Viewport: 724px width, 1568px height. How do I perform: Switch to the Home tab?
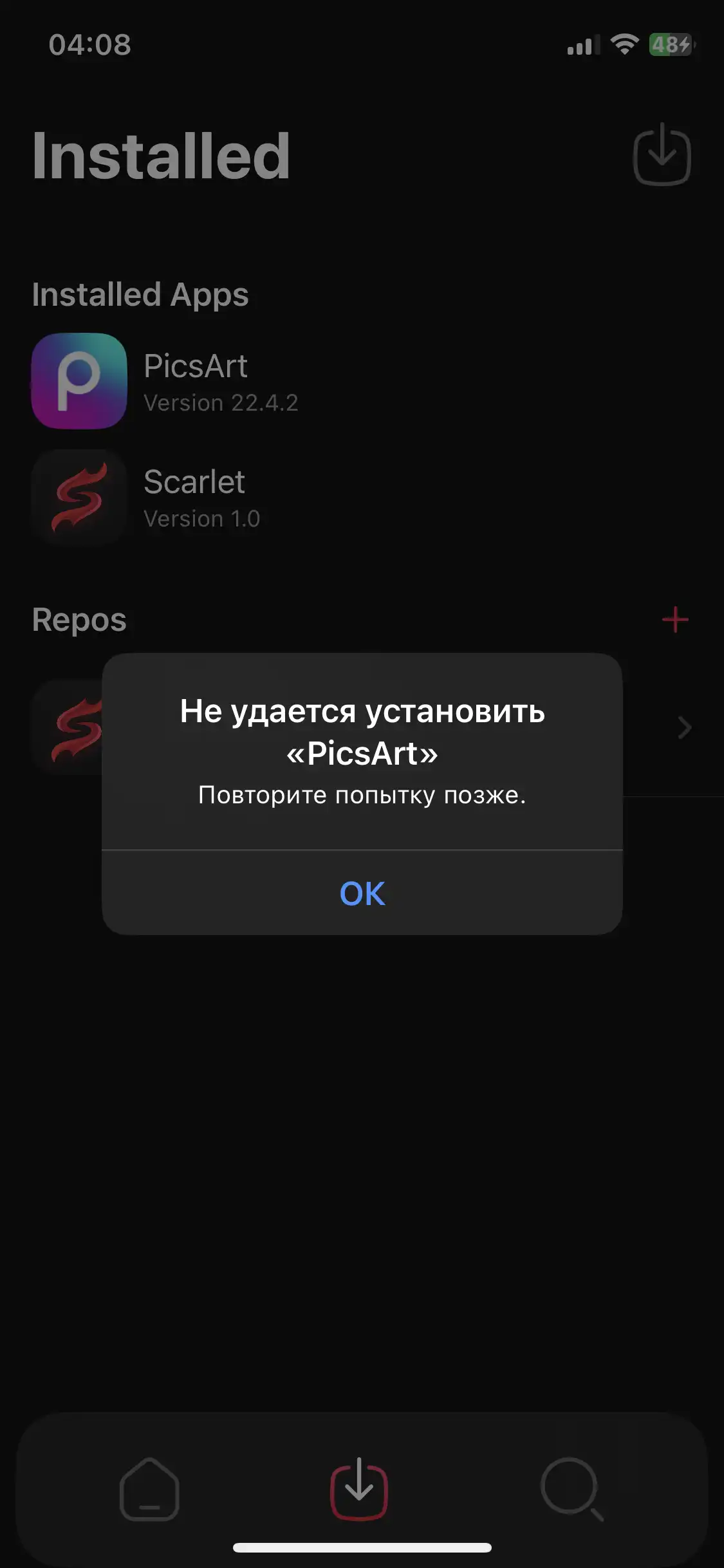tap(149, 1489)
